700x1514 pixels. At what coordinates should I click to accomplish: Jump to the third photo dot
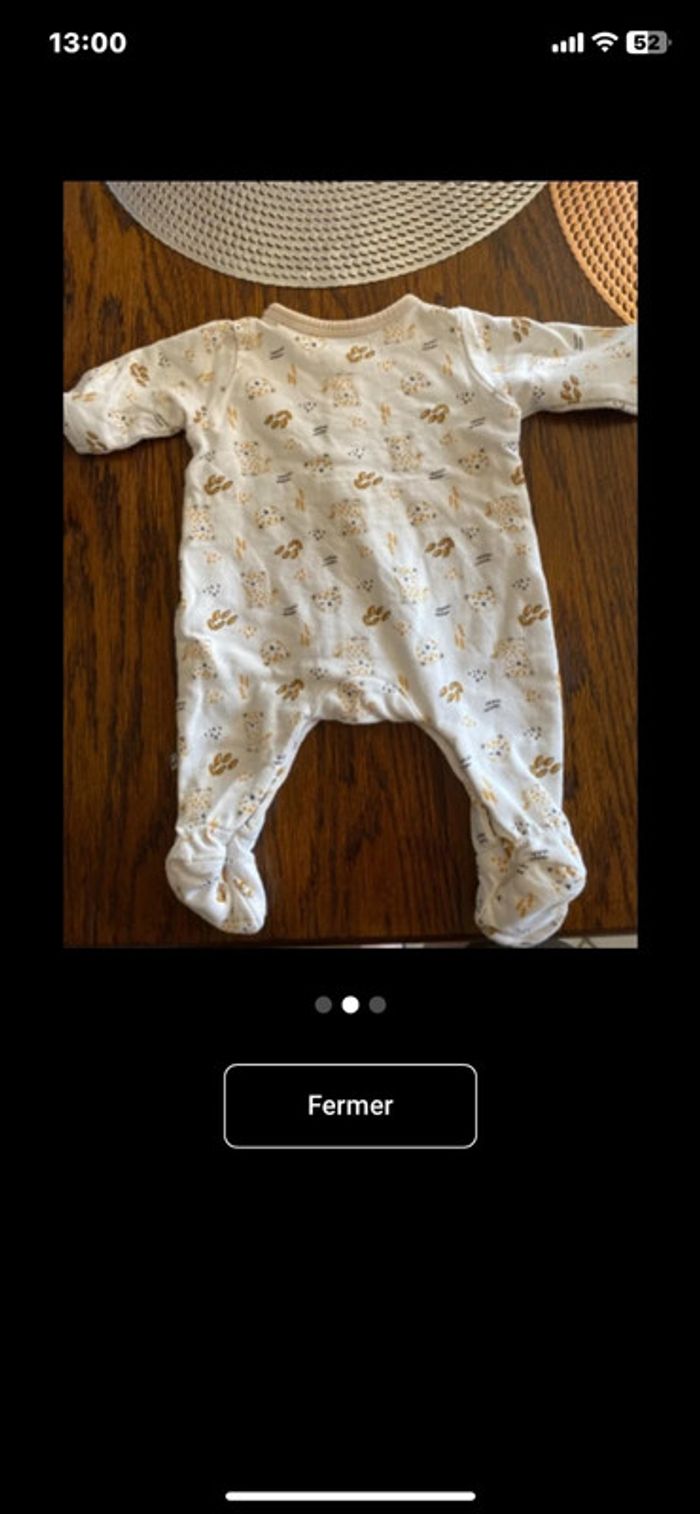[377, 1005]
